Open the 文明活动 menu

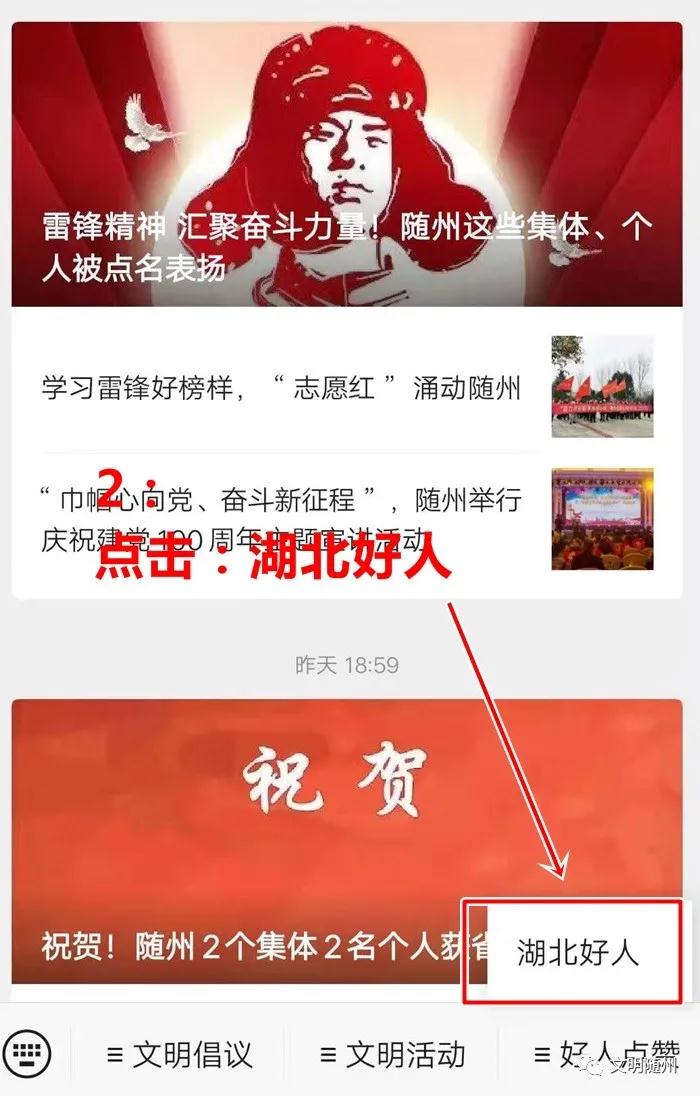click(x=392, y=1054)
